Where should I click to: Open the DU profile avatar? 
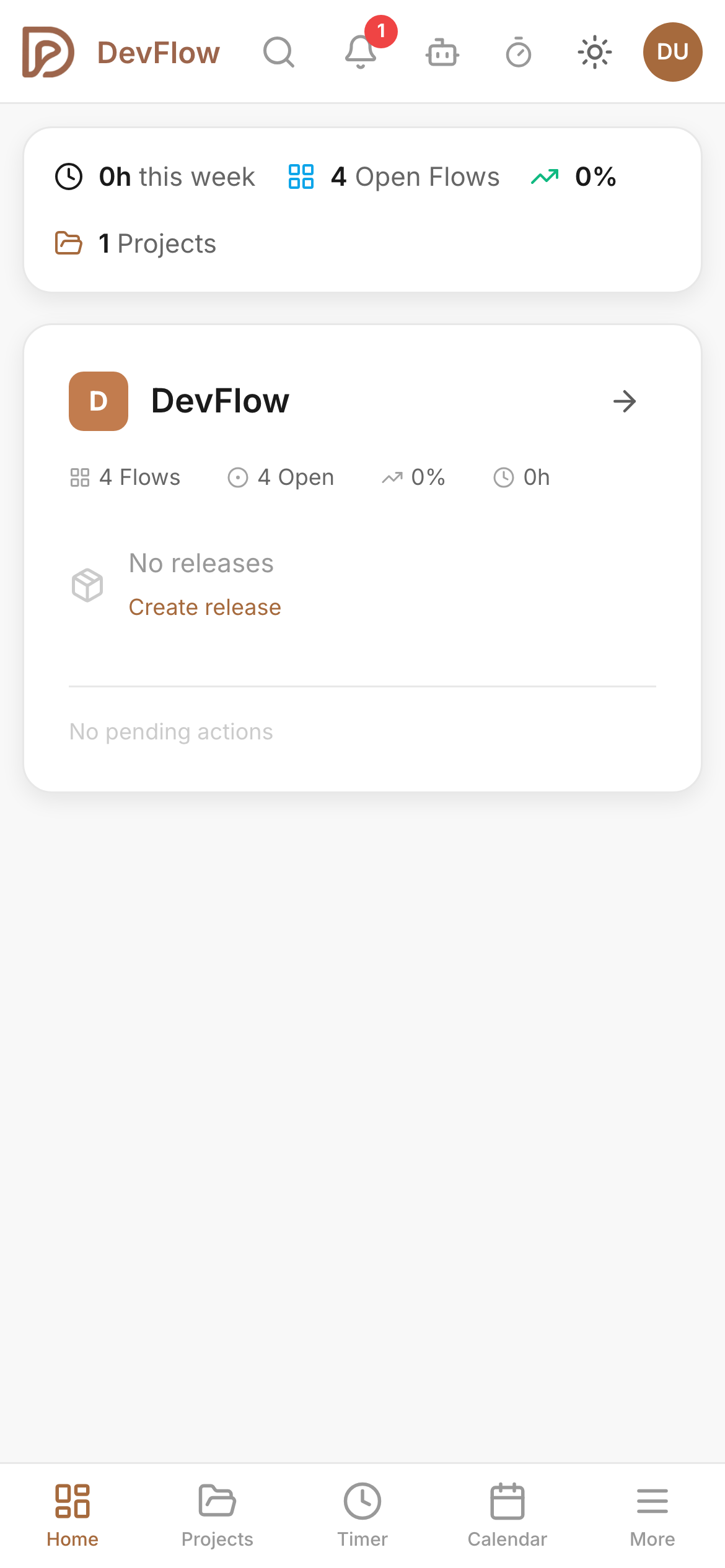point(673,52)
